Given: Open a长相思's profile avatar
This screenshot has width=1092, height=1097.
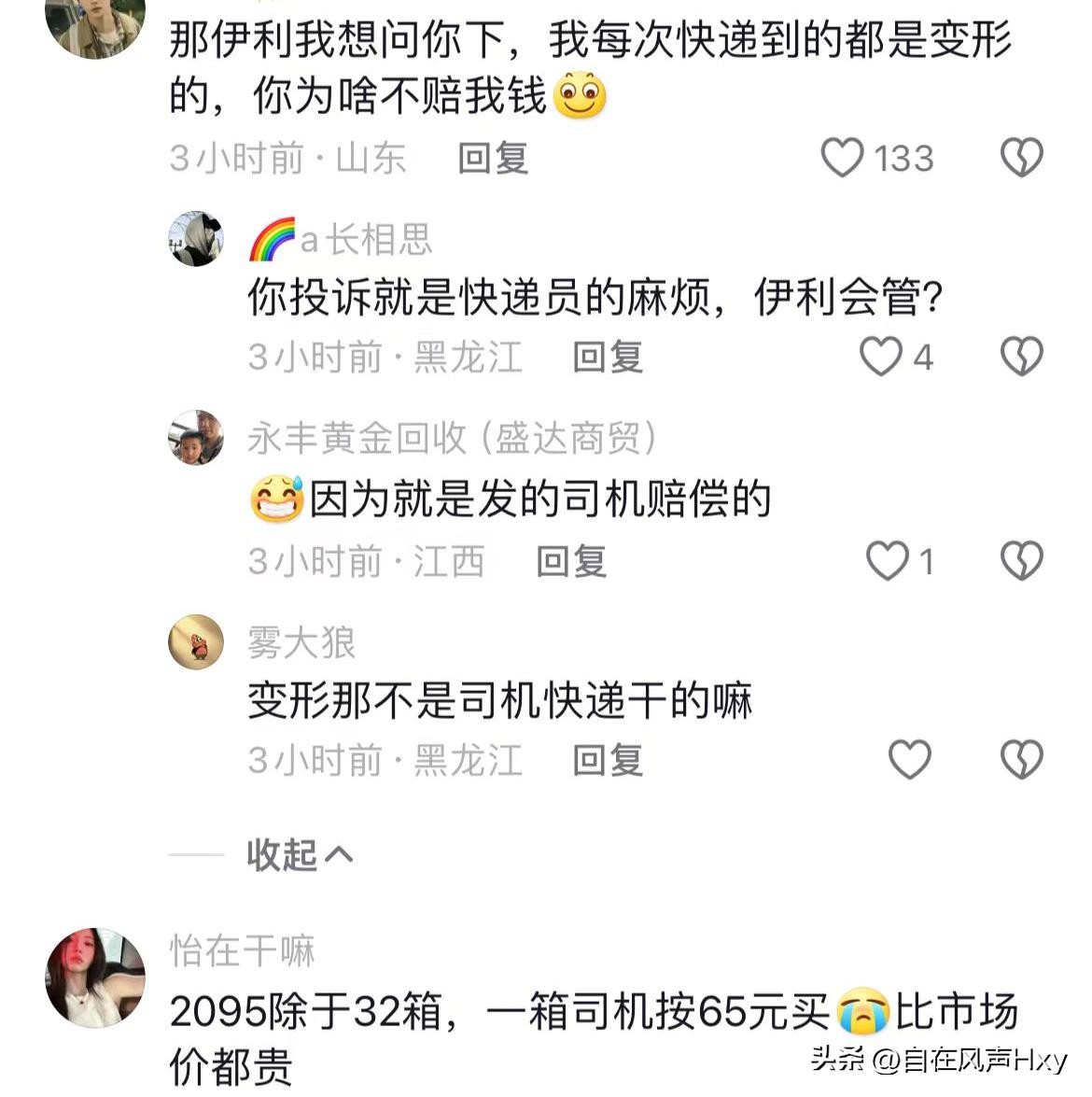Looking at the screenshot, I should 196,238.
